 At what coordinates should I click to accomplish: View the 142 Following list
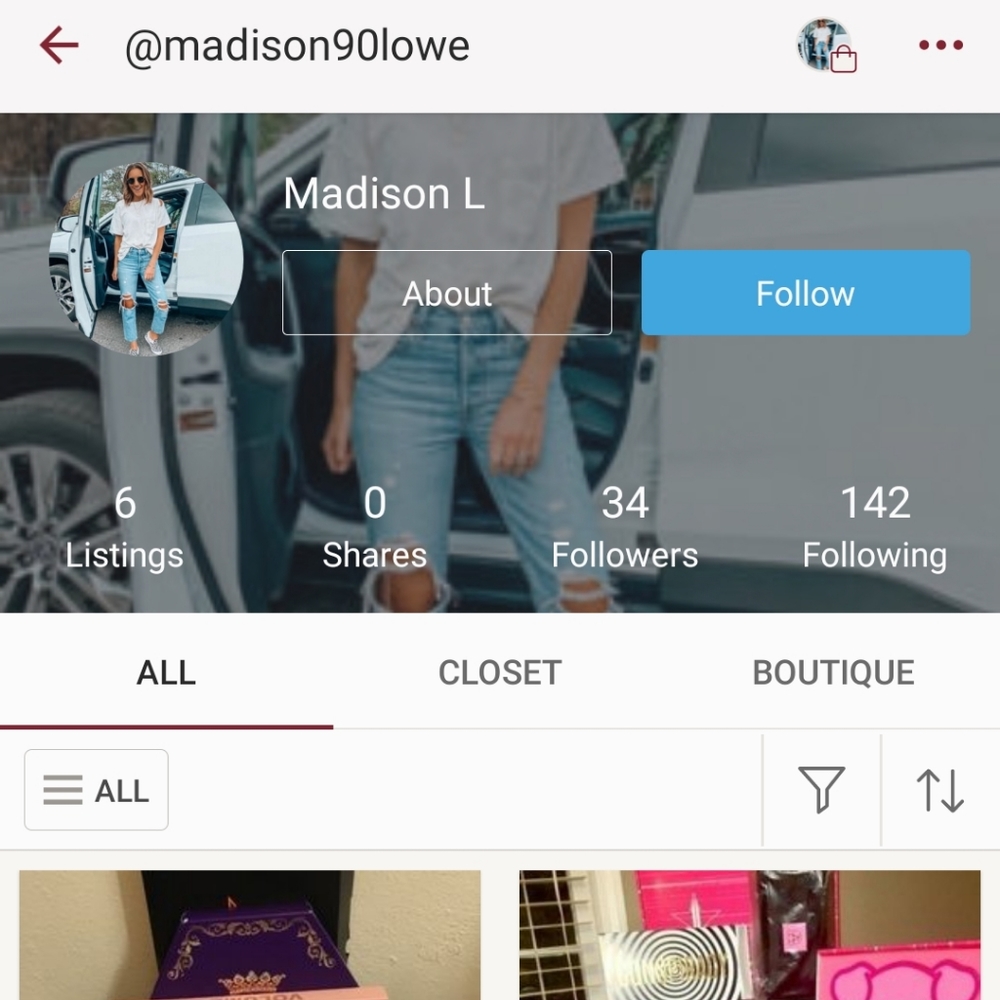(x=875, y=527)
